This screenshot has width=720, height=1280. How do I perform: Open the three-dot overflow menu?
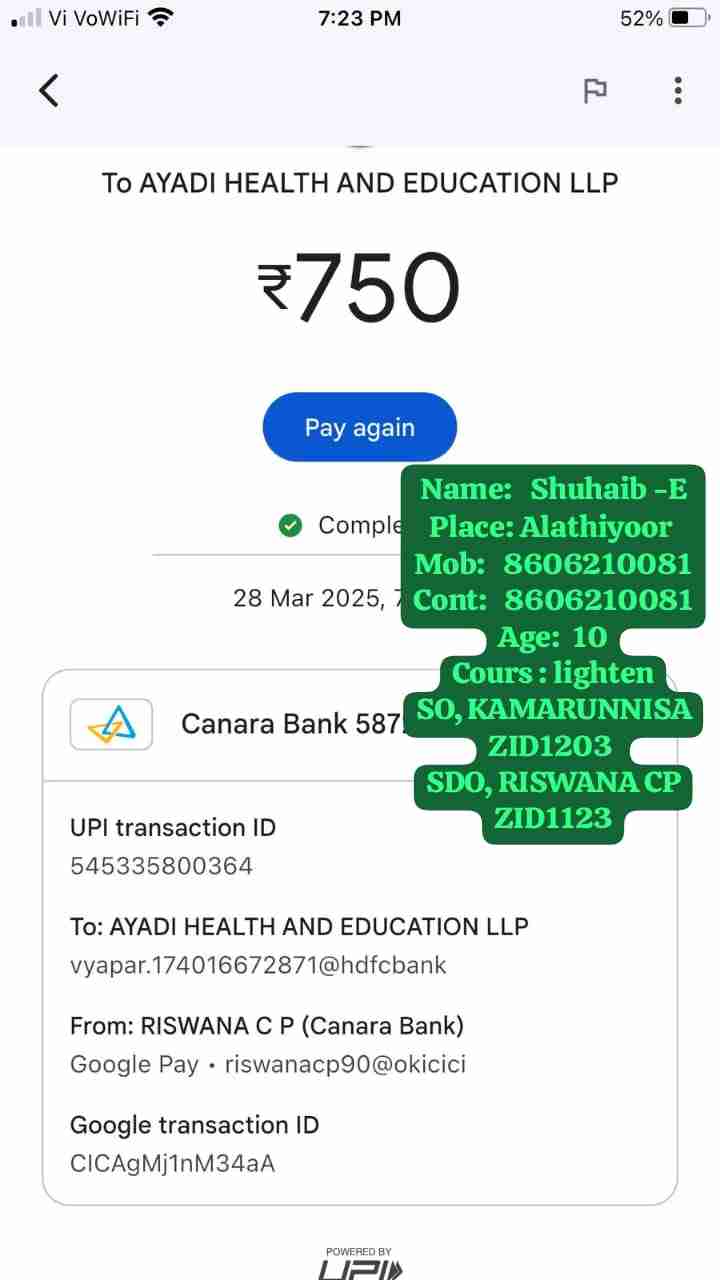[678, 91]
